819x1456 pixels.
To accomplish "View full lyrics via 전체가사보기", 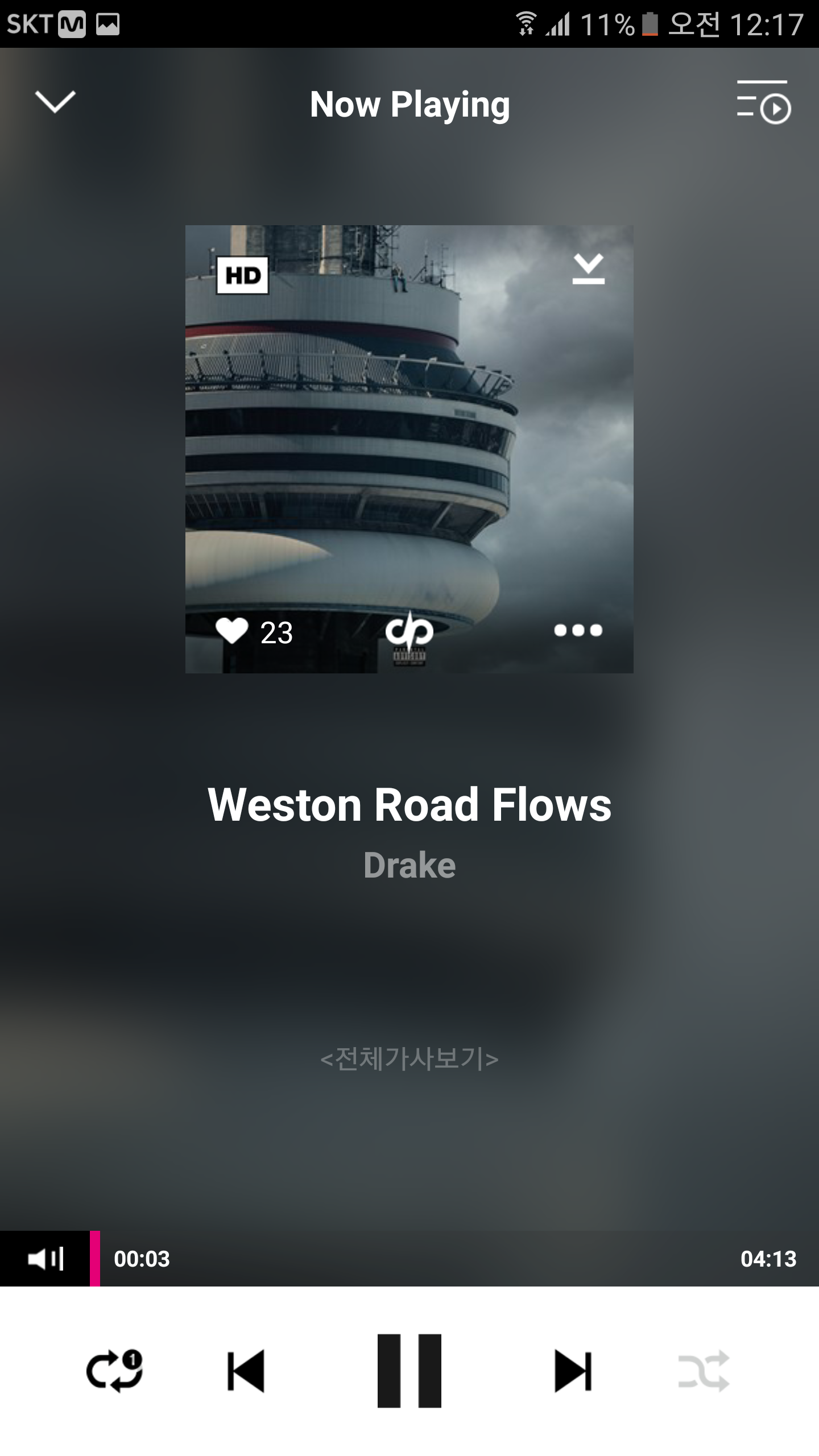I will pos(409,1059).
